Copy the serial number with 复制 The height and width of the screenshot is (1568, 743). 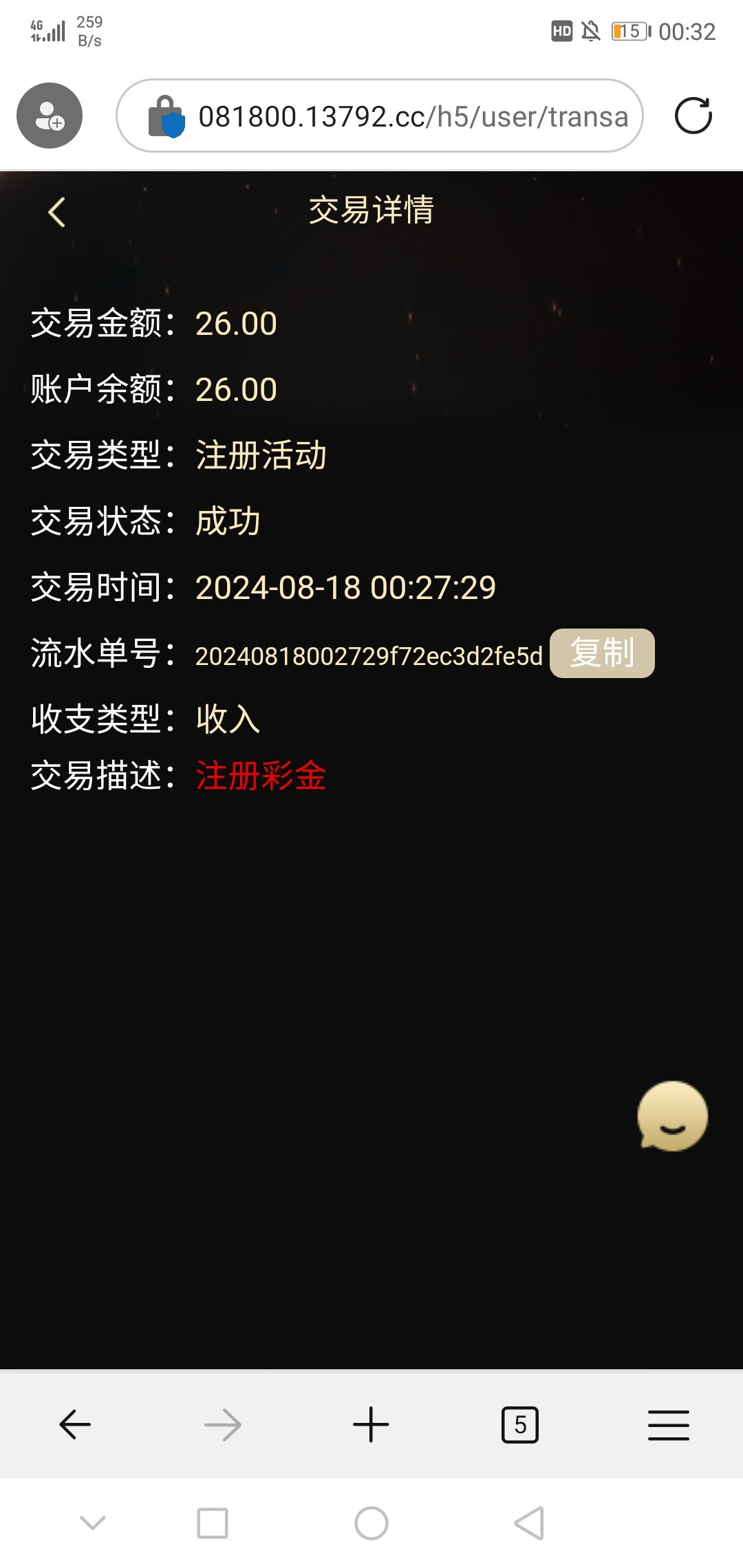tap(602, 653)
